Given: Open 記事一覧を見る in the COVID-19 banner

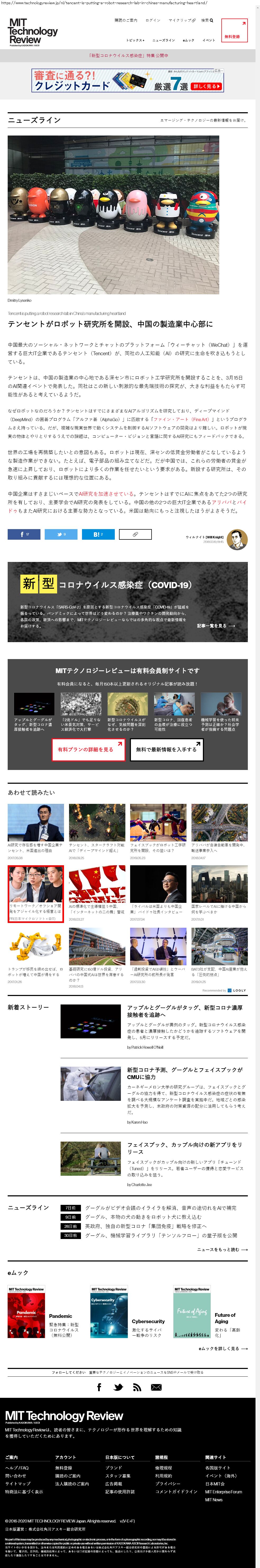Looking at the screenshot, I should click(x=216, y=625).
